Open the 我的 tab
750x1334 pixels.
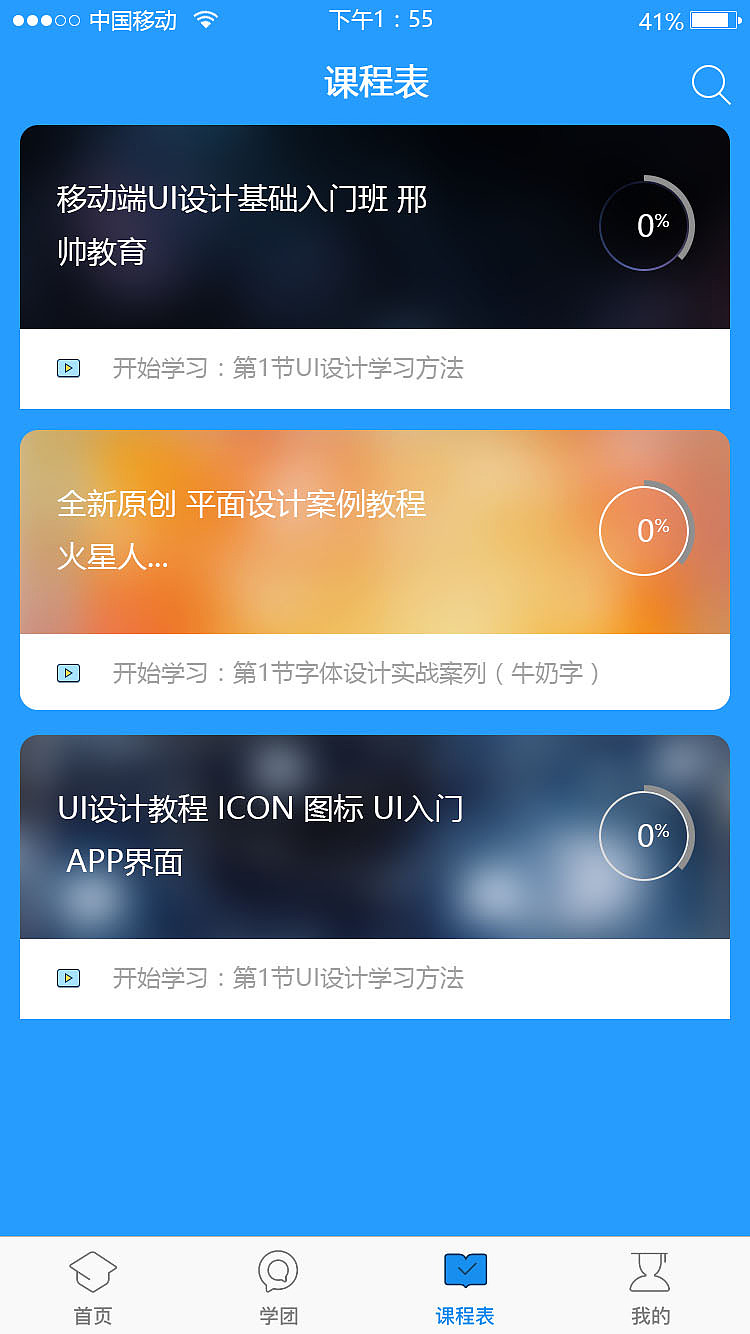650,1286
